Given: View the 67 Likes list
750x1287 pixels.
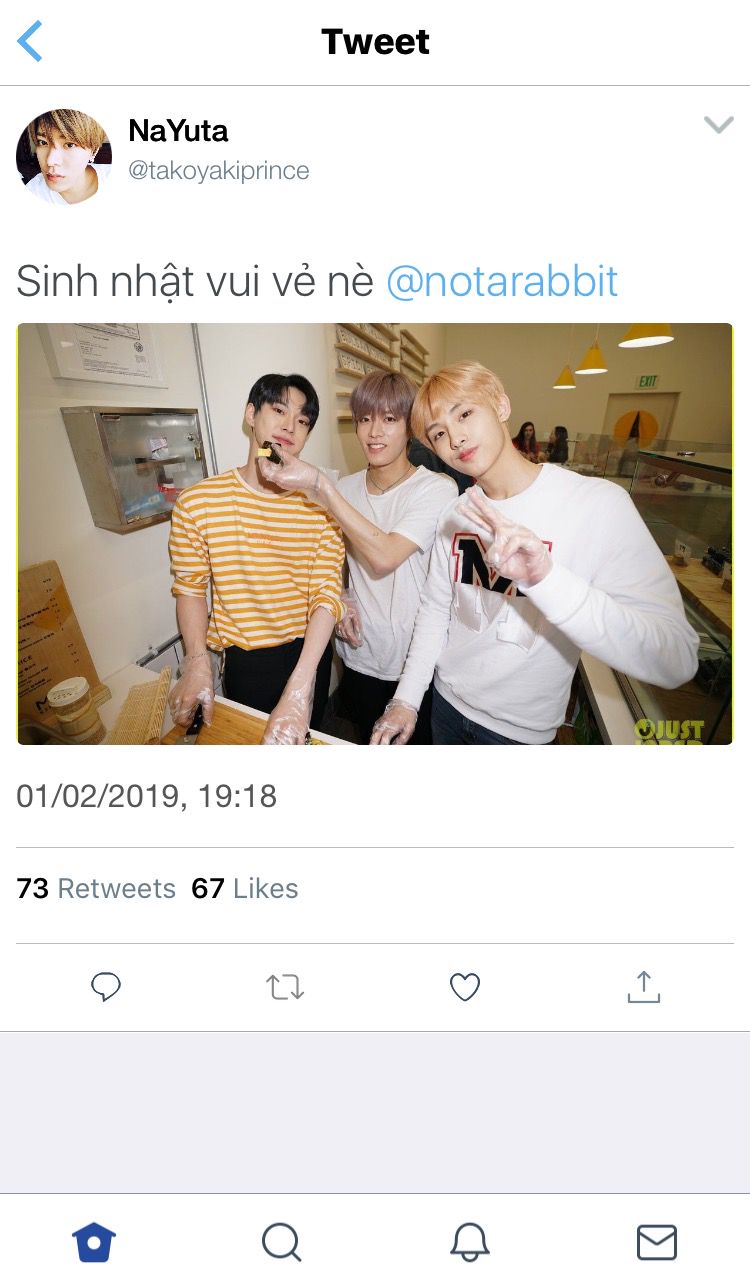Looking at the screenshot, I should 245,888.
